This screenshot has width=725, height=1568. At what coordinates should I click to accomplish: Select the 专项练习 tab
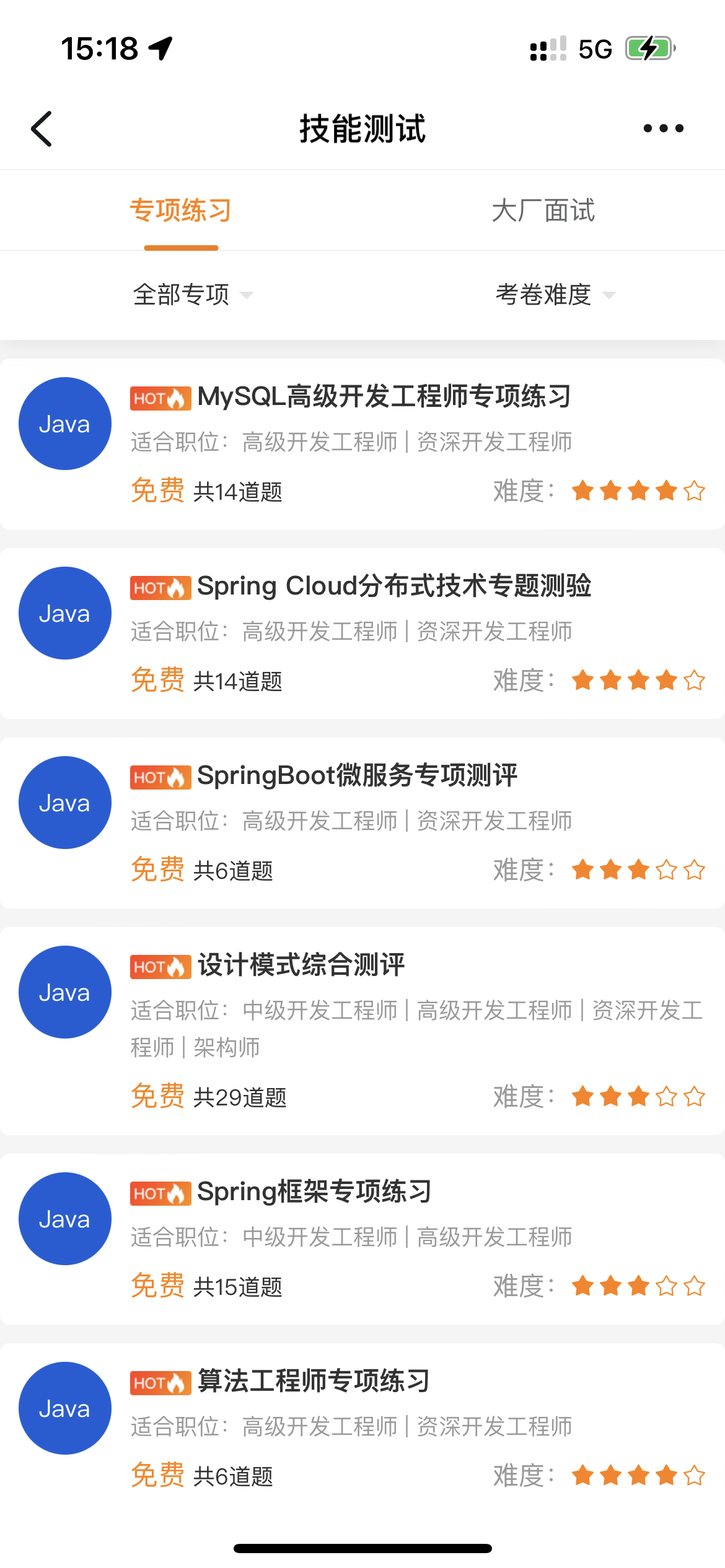[x=181, y=211]
